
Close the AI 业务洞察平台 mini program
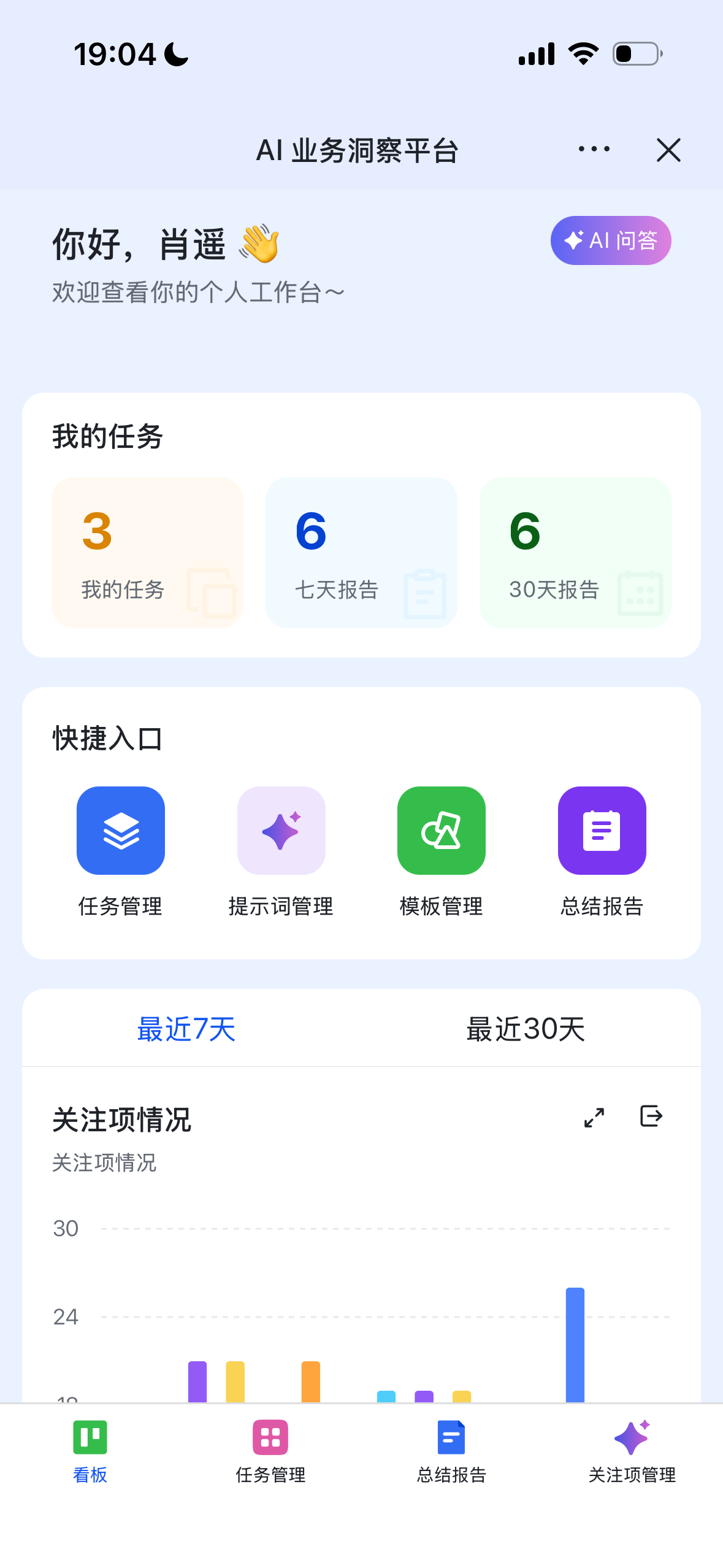(668, 150)
